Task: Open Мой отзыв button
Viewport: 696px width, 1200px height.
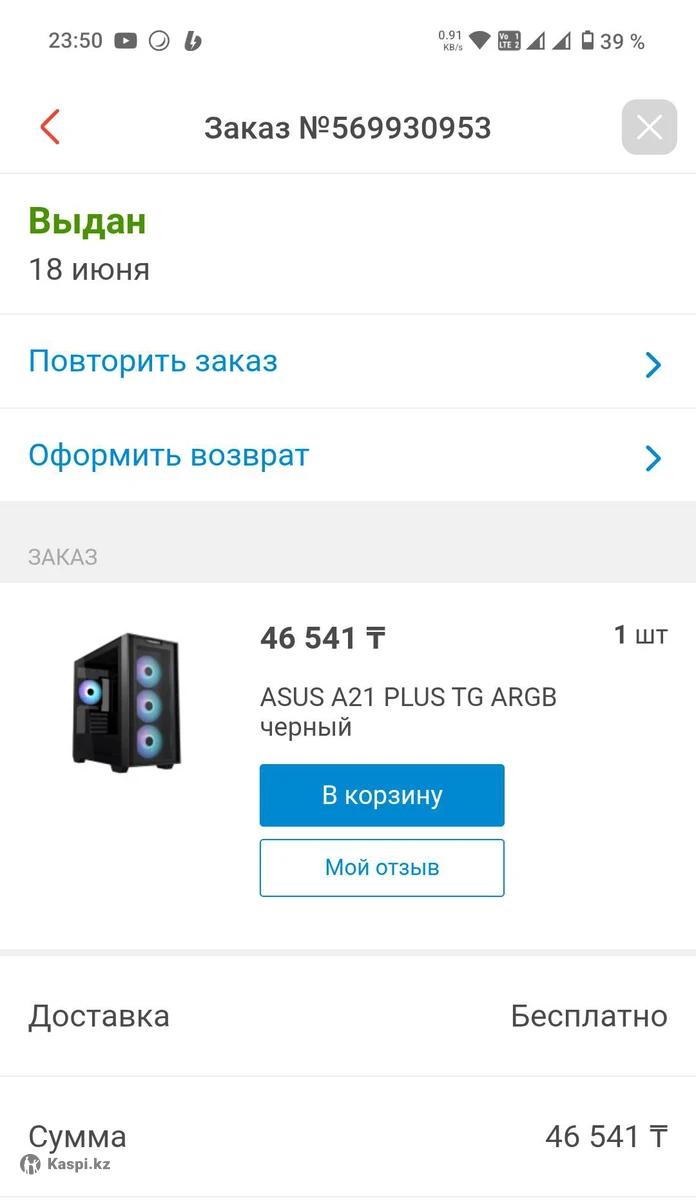Action: pos(381,867)
